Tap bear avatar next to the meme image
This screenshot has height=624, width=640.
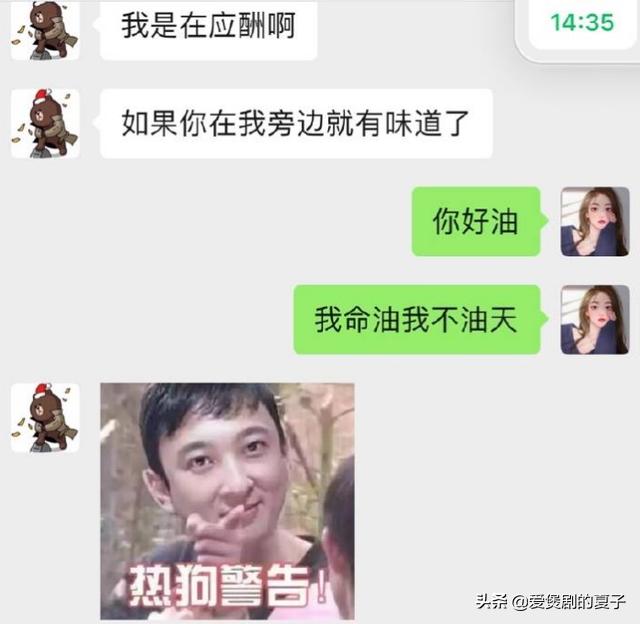point(45,417)
